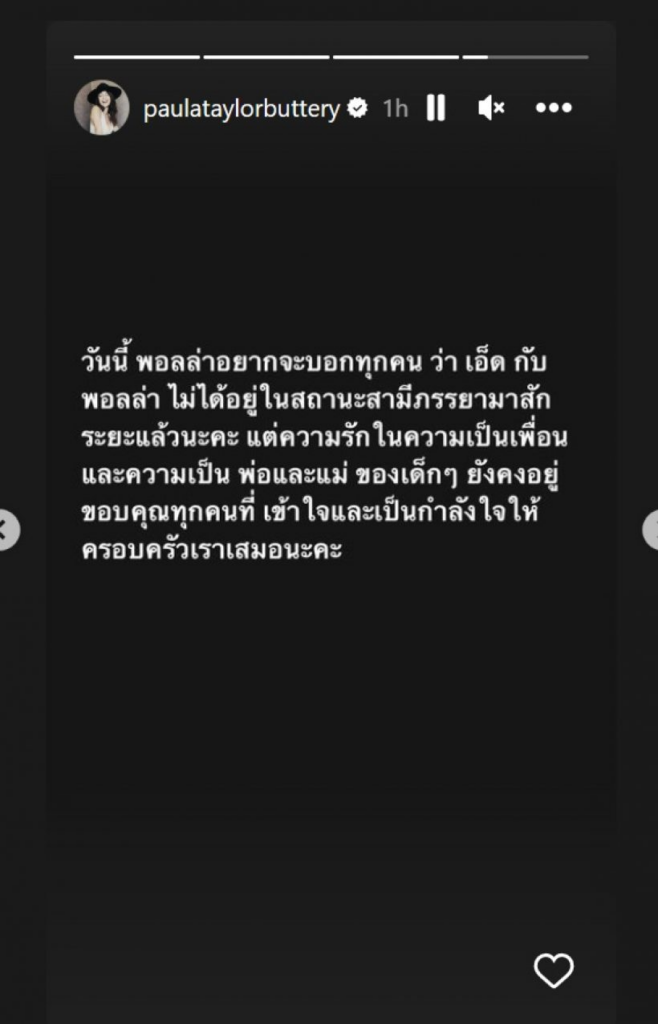Open paulataylorbuttery's profile picture

pos(101,107)
